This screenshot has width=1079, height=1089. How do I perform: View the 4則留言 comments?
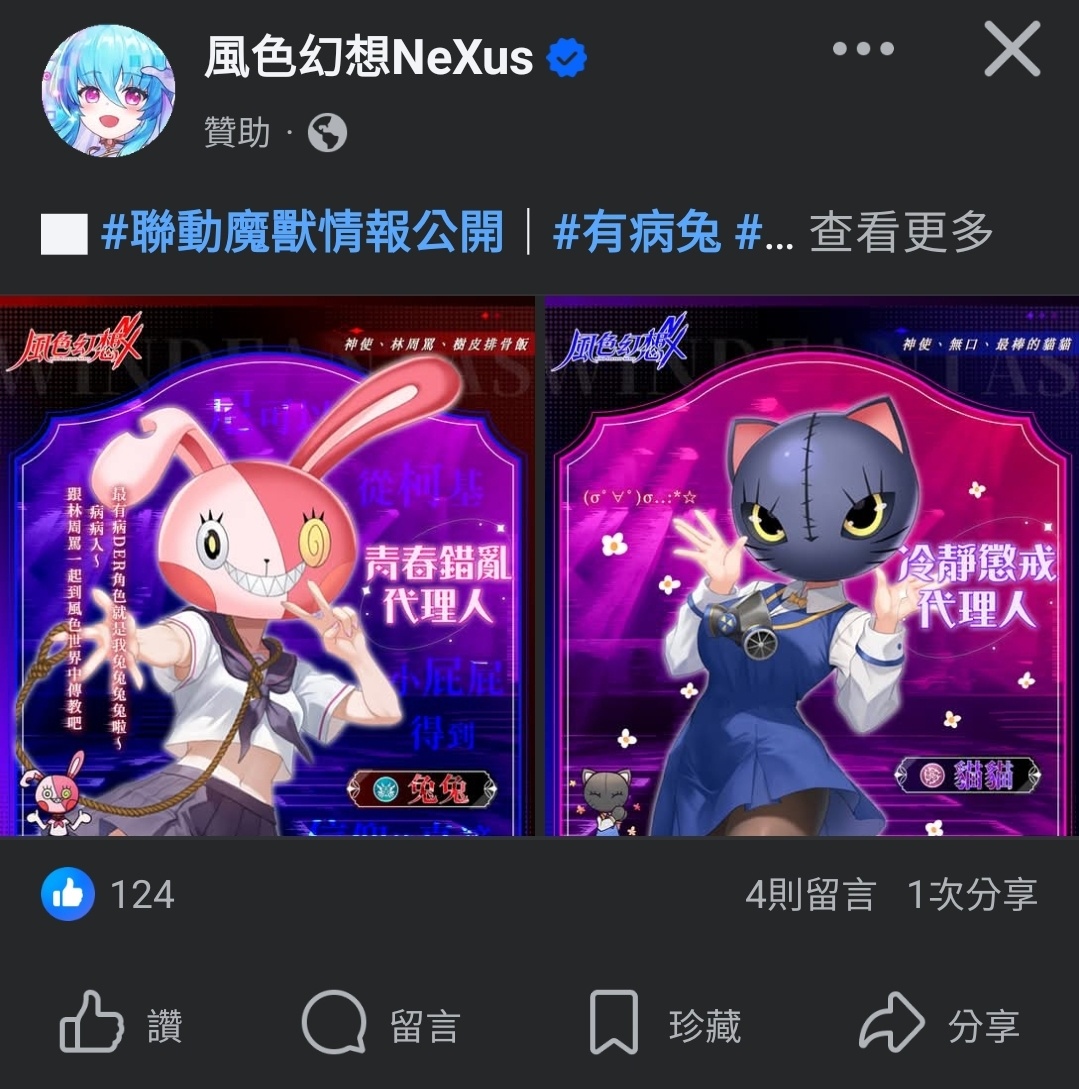[810, 894]
